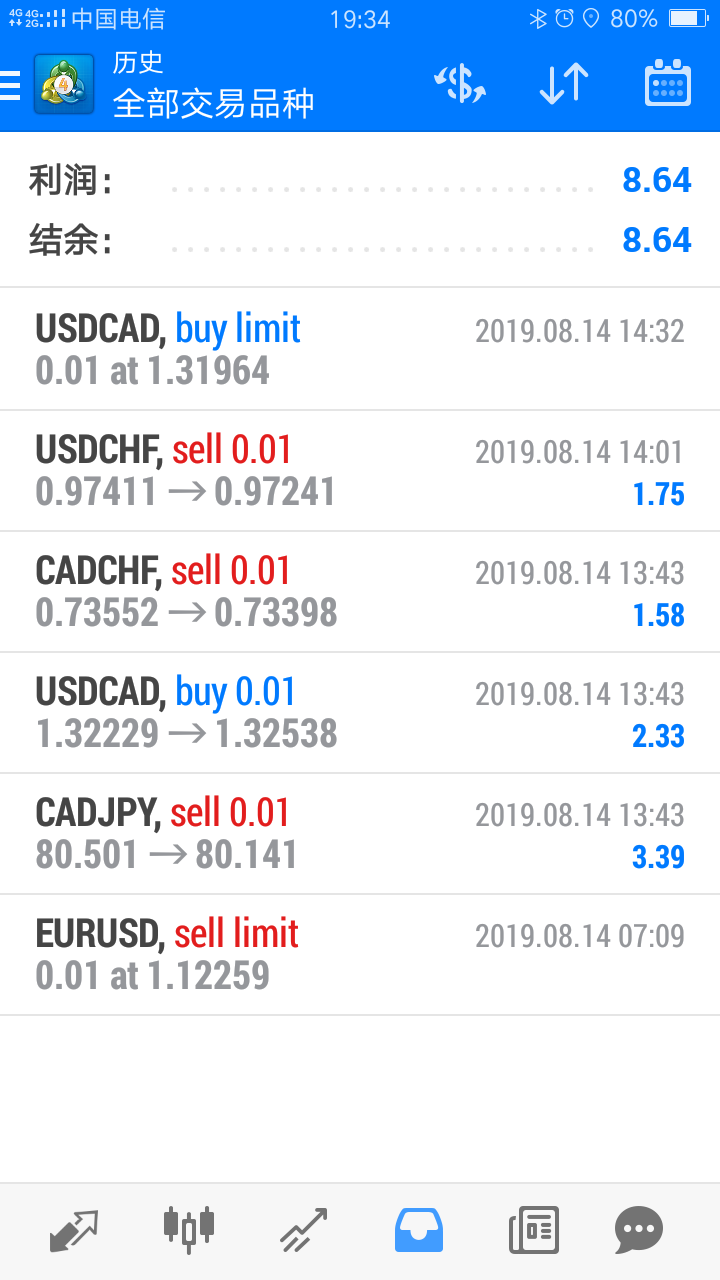Open the CADCHF sell 0.01 trade
Image resolution: width=720 pixels, height=1280 pixels.
point(360,592)
